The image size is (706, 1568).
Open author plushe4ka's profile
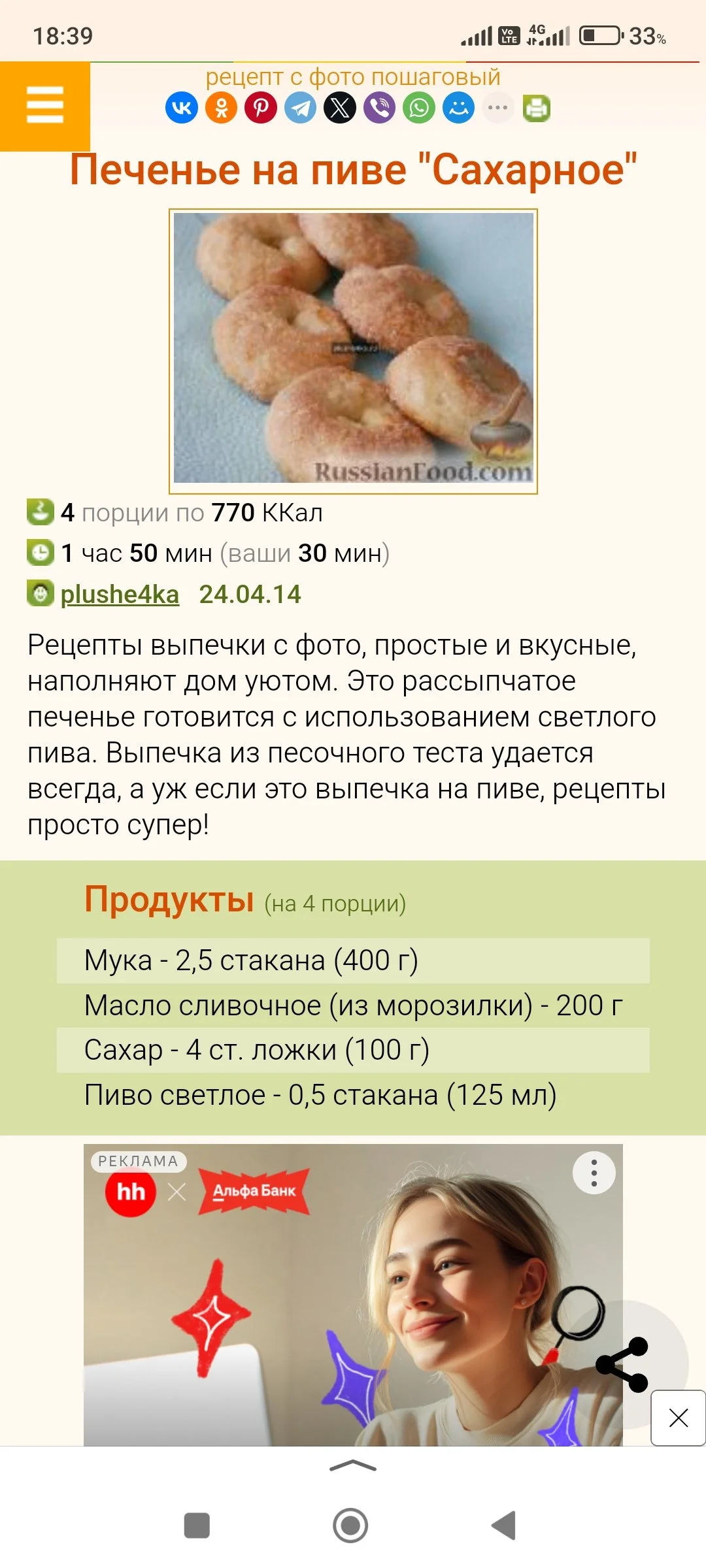pos(120,594)
